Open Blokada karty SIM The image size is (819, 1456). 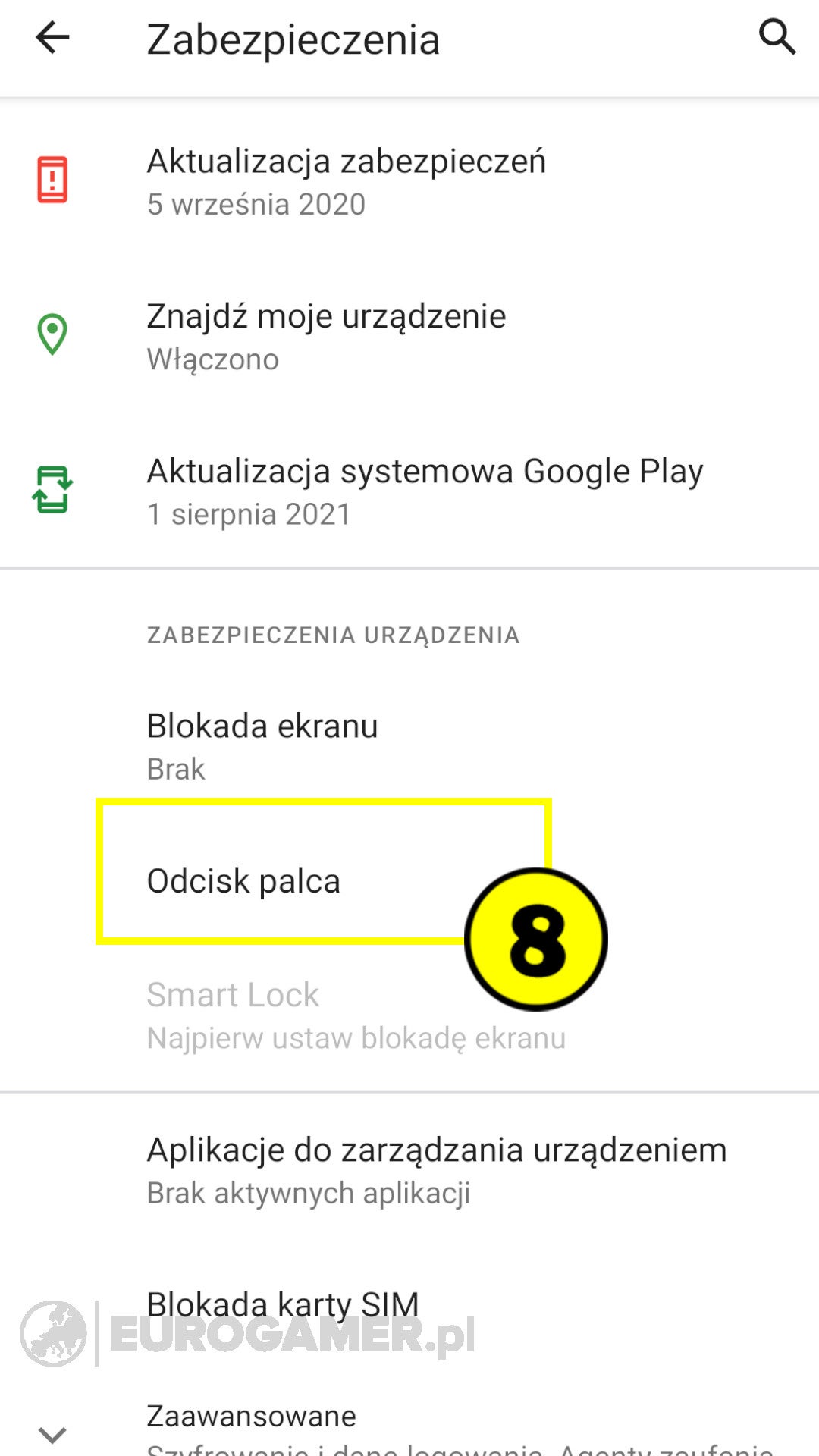click(283, 1304)
